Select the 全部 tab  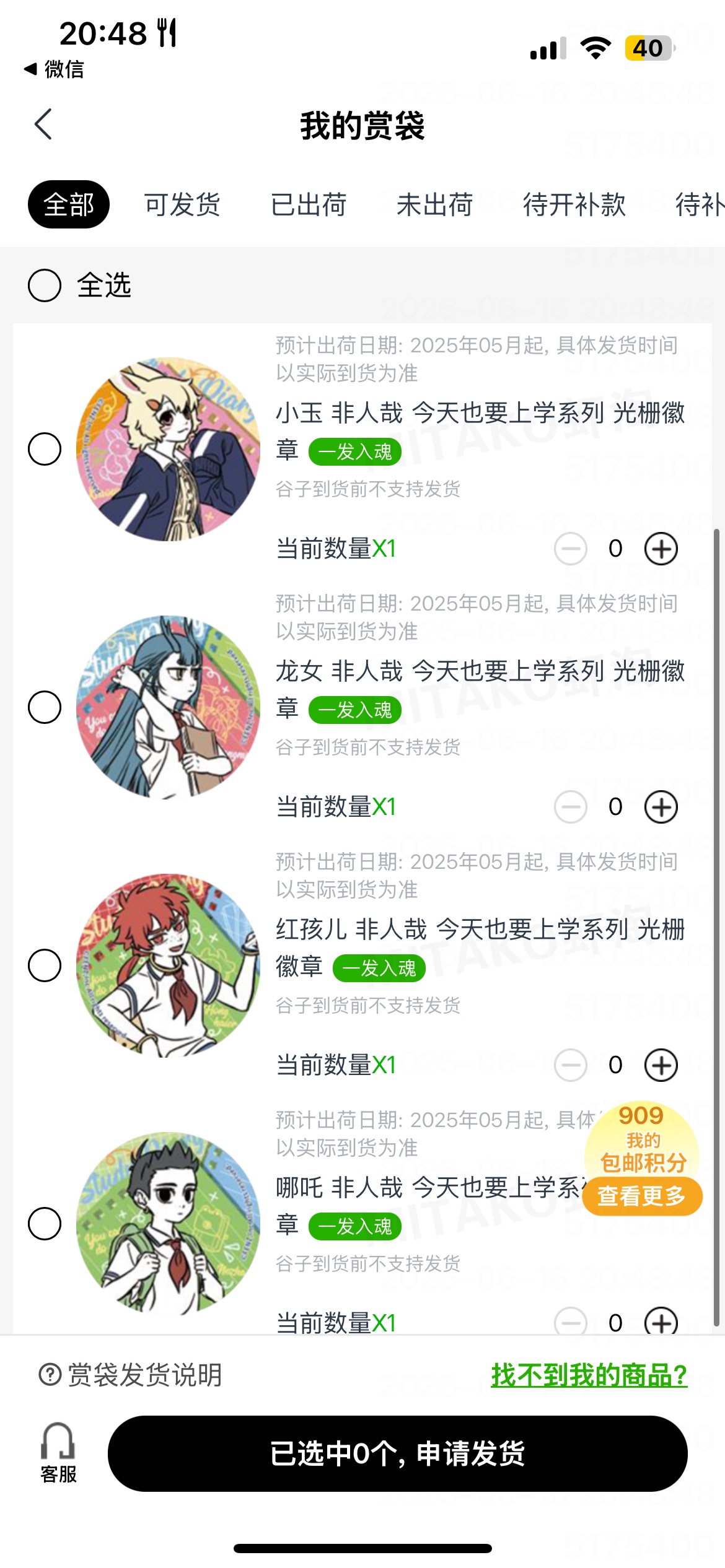pos(69,205)
